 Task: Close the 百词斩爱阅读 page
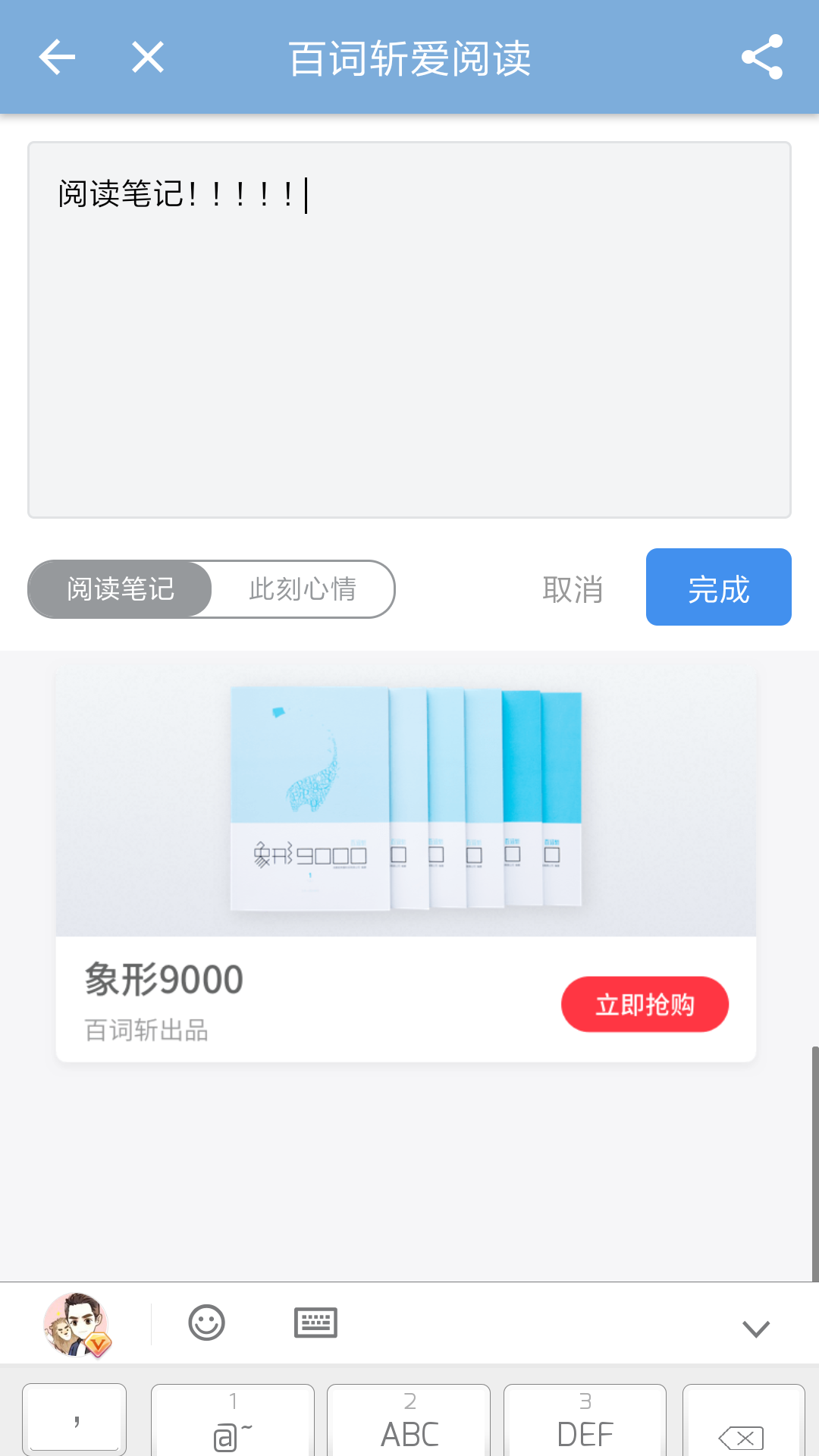148,58
